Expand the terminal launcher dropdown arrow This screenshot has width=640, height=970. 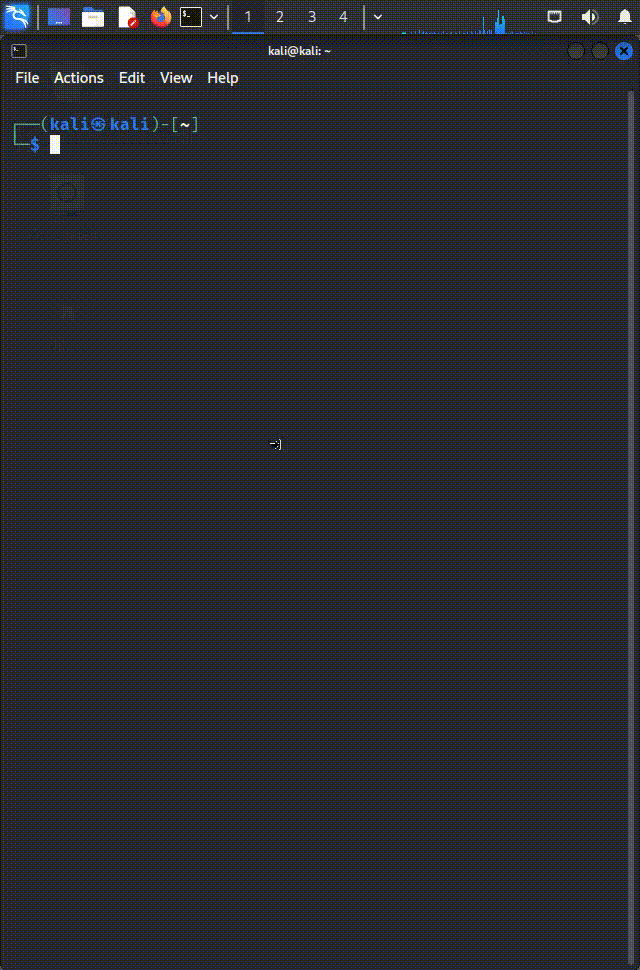click(x=214, y=17)
